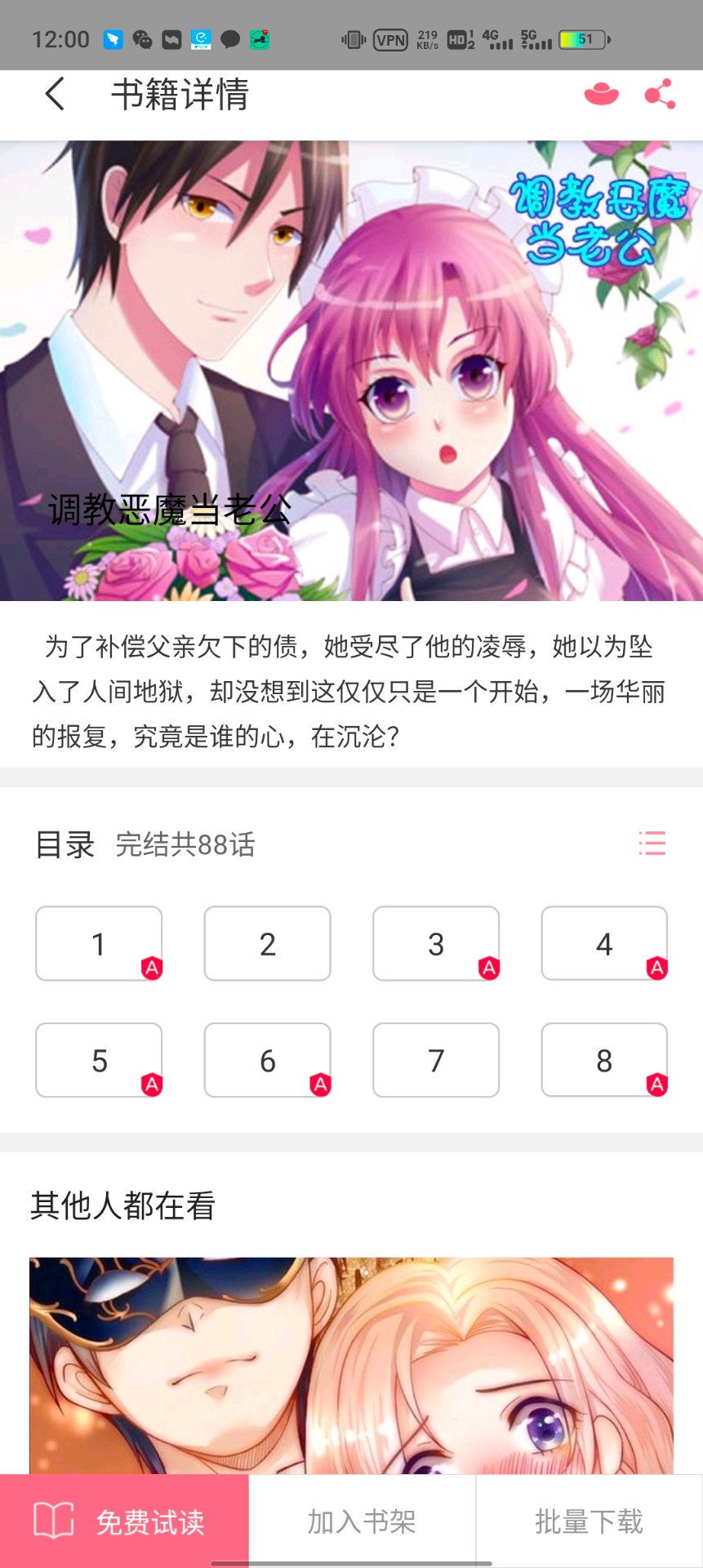Open the chapter list view icon beside 目录
Screen dimensions: 703x1568
[x=651, y=843]
